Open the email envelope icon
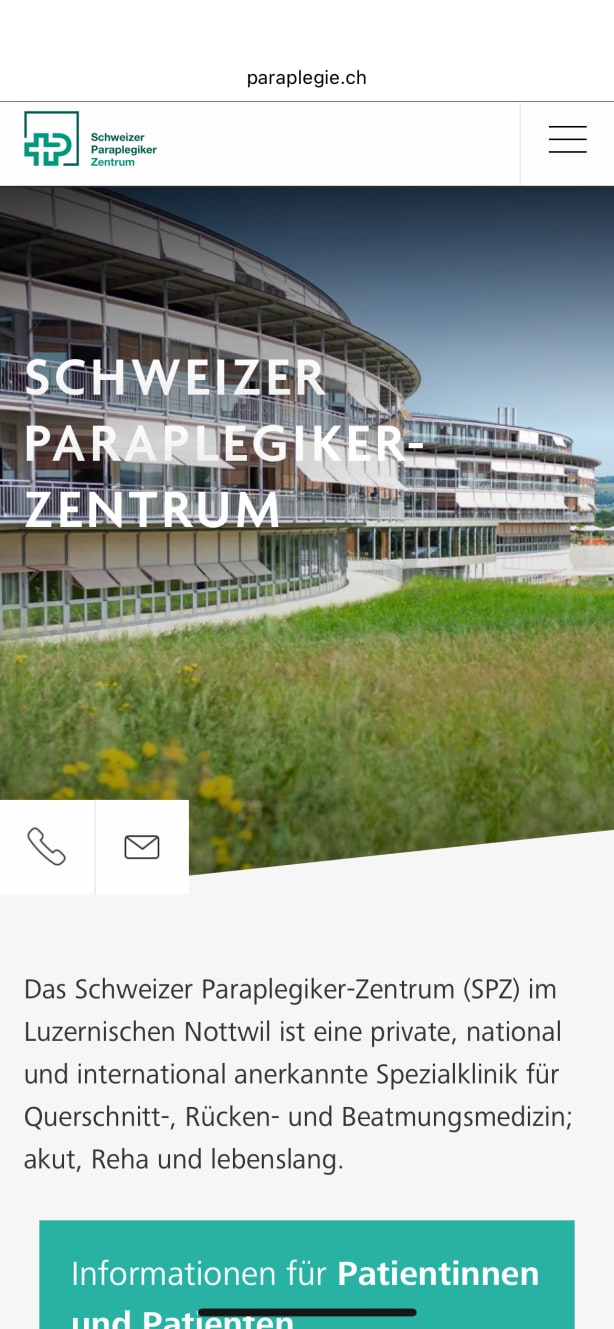 [x=142, y=847]
